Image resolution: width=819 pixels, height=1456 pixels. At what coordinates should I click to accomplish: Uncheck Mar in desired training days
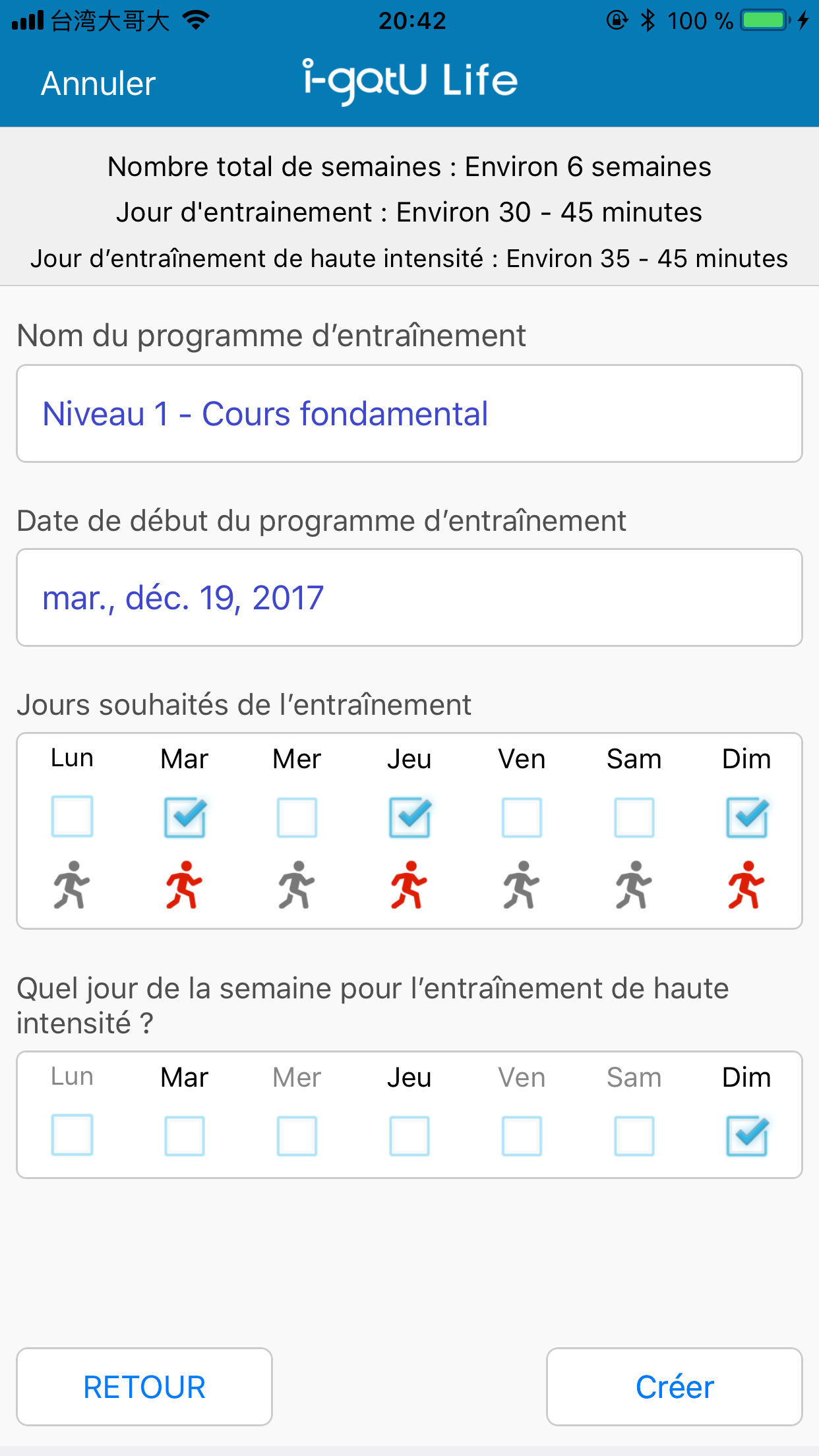(x=185, y=818)
